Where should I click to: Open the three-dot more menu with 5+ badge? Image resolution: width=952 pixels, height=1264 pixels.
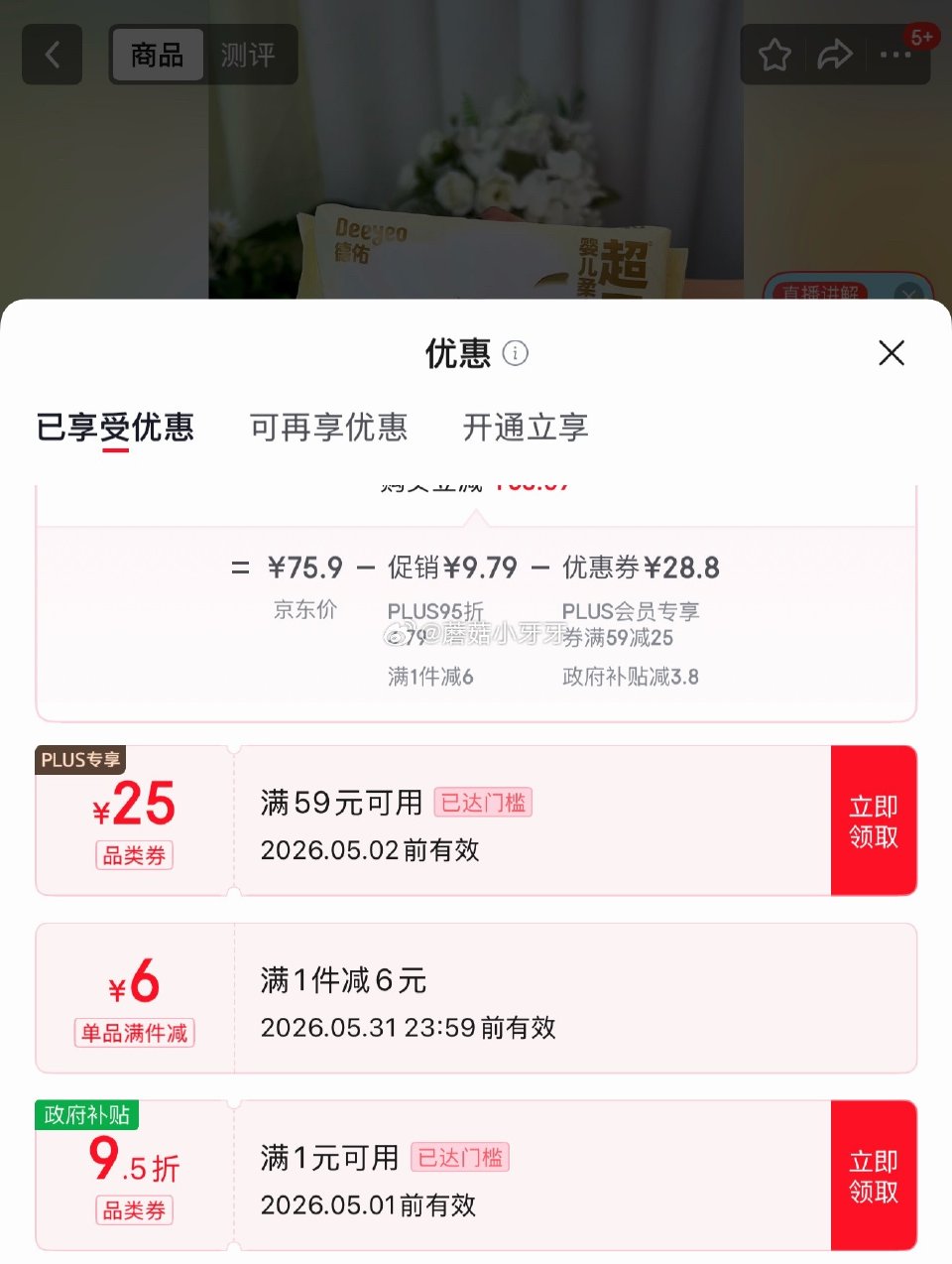[x=895, y=55]
